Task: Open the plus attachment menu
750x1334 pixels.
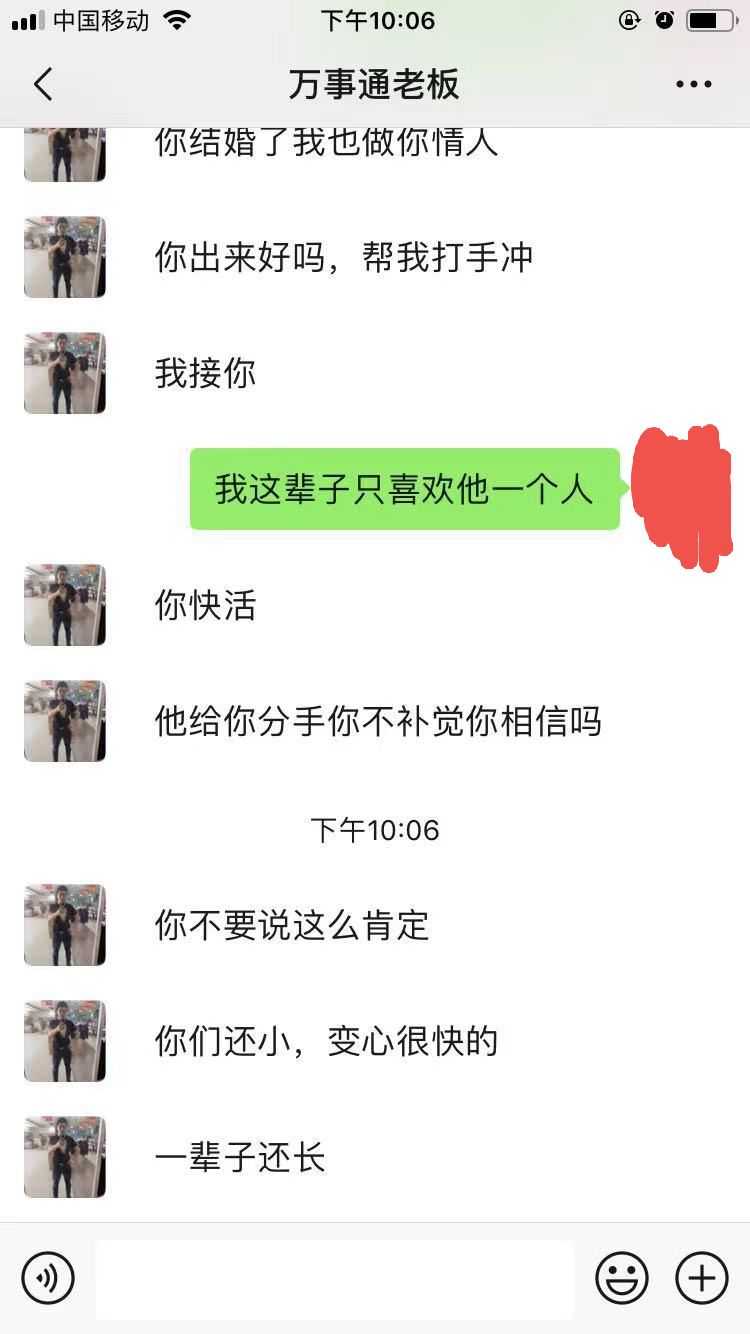Action: 702,1278
